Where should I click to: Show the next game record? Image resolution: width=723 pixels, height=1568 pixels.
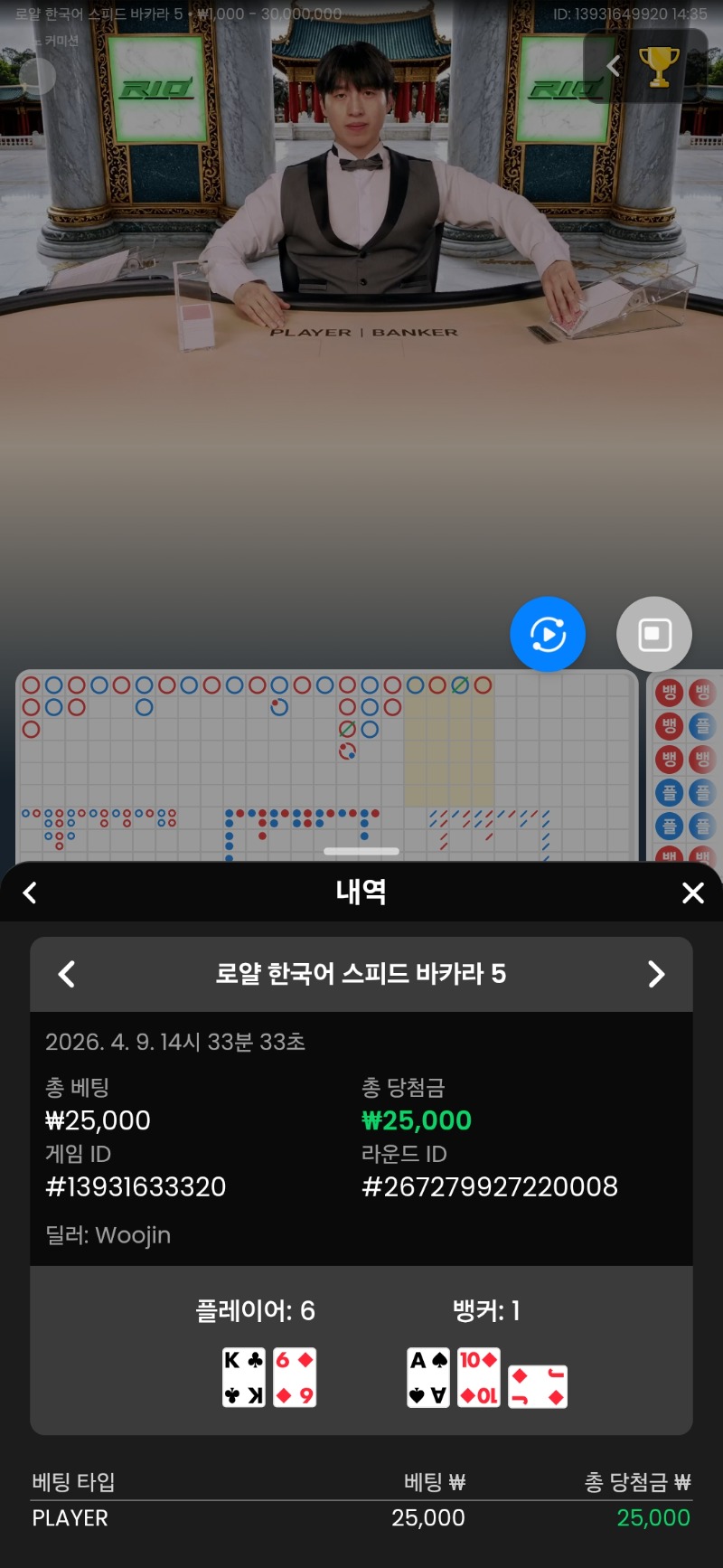[656, 974]
